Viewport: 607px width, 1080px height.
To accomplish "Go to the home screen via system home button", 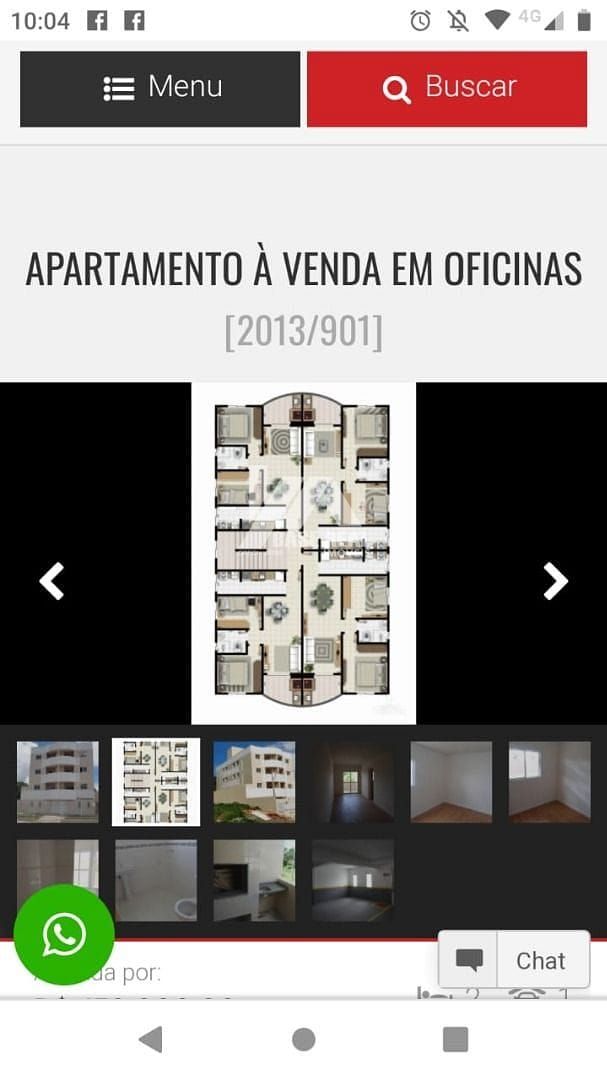I will 304,1040.
